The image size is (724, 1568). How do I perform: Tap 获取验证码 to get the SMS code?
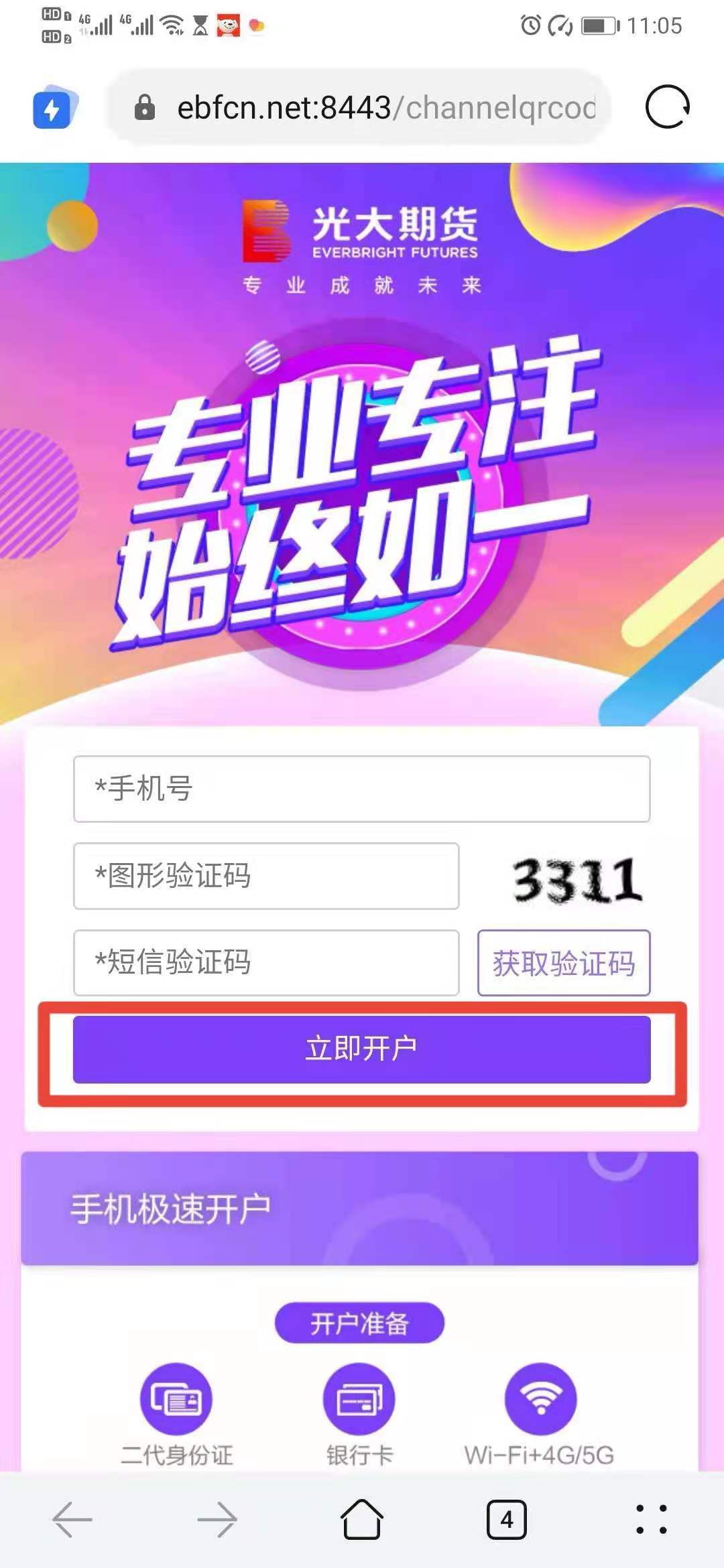[564, 963]
